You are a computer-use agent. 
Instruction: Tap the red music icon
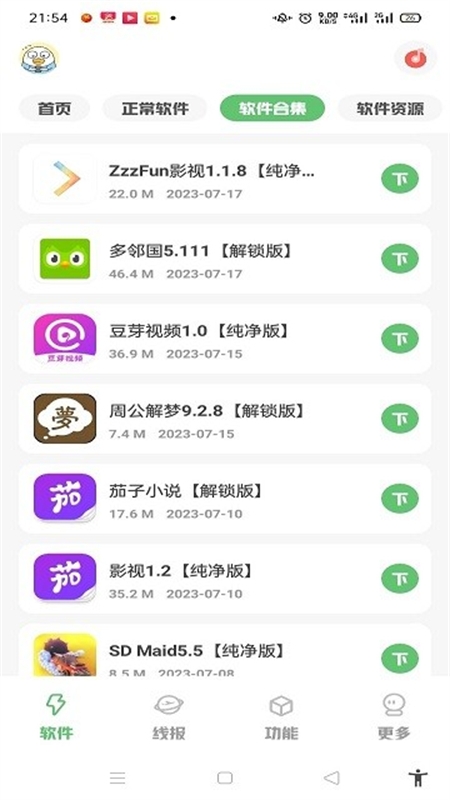(x=416, y=59)
